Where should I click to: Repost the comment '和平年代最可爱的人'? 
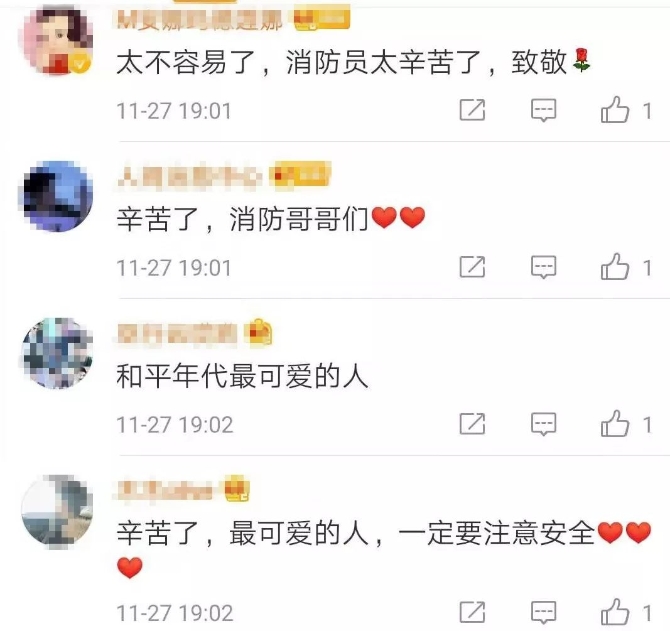click(472, 424)
